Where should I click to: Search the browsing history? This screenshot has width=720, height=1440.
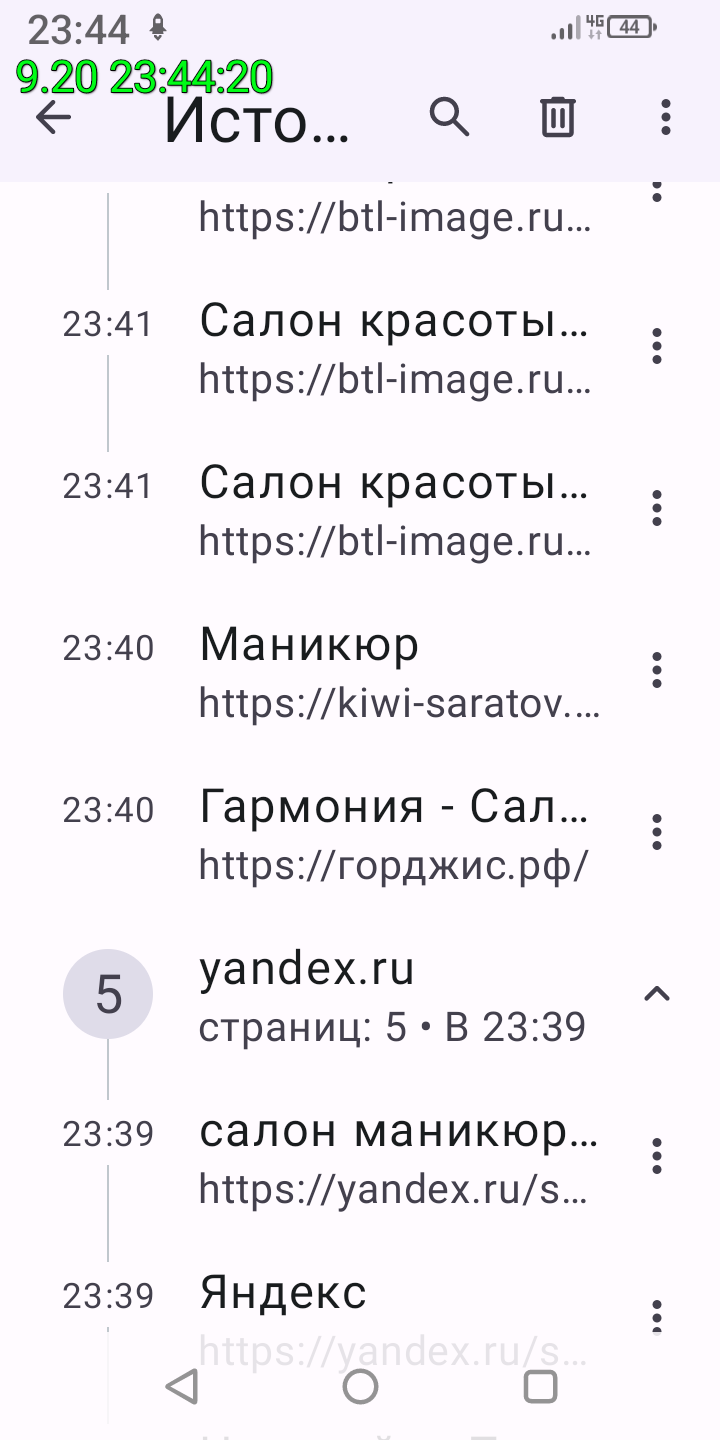[449, 118]
